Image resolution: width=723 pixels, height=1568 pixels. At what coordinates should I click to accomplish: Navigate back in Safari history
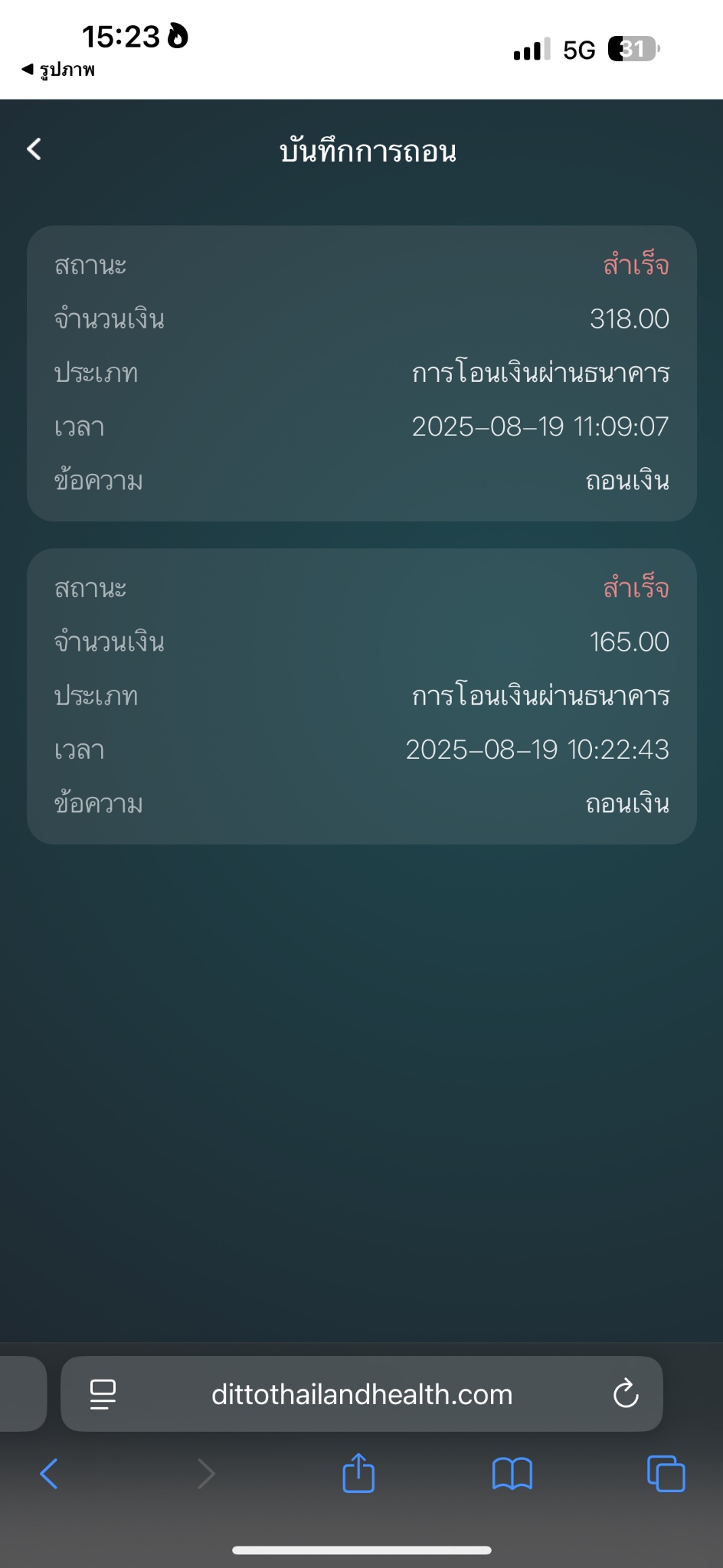click(48, 1474)
